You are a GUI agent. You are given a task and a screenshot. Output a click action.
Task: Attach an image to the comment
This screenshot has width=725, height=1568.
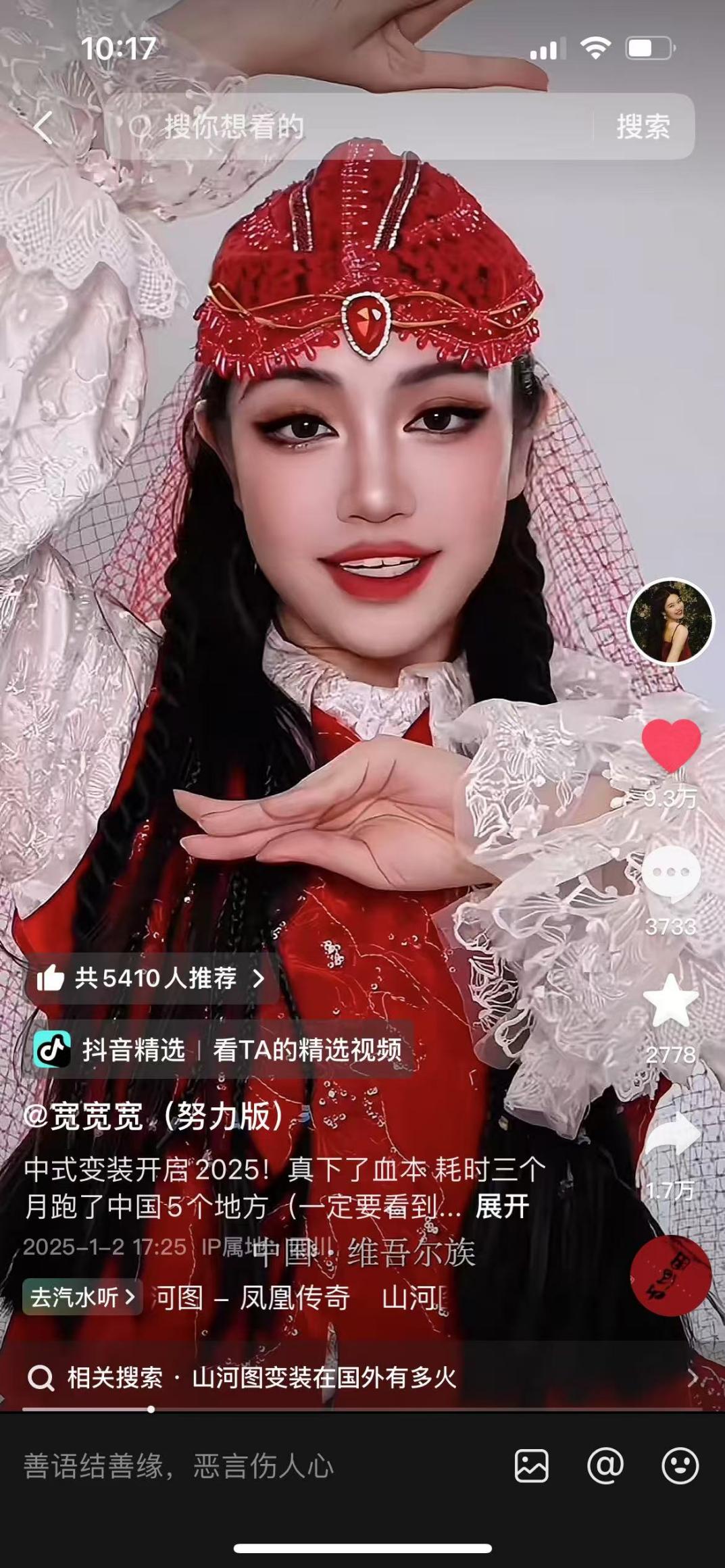pos(532,1466)
